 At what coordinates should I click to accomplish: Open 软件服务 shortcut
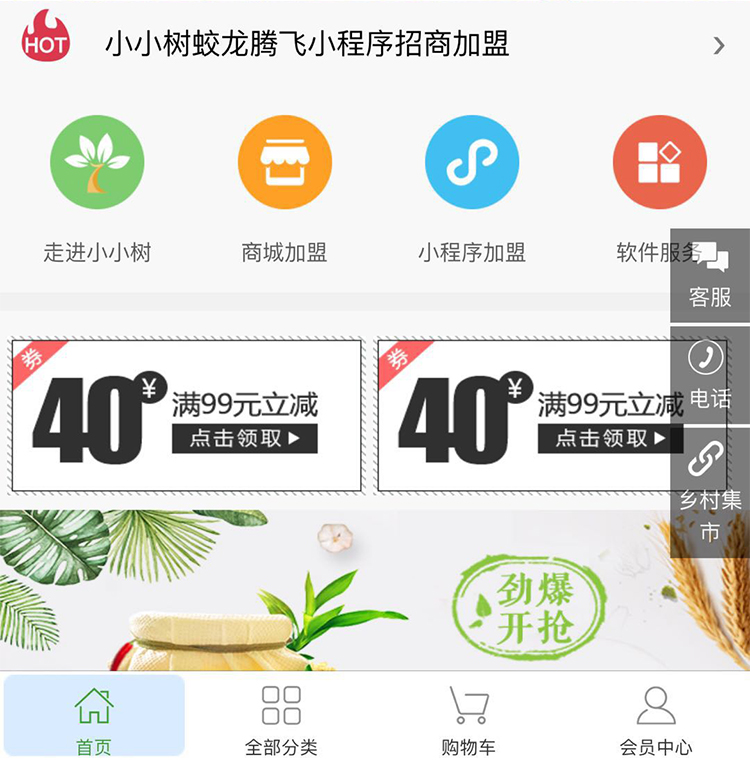659,190
